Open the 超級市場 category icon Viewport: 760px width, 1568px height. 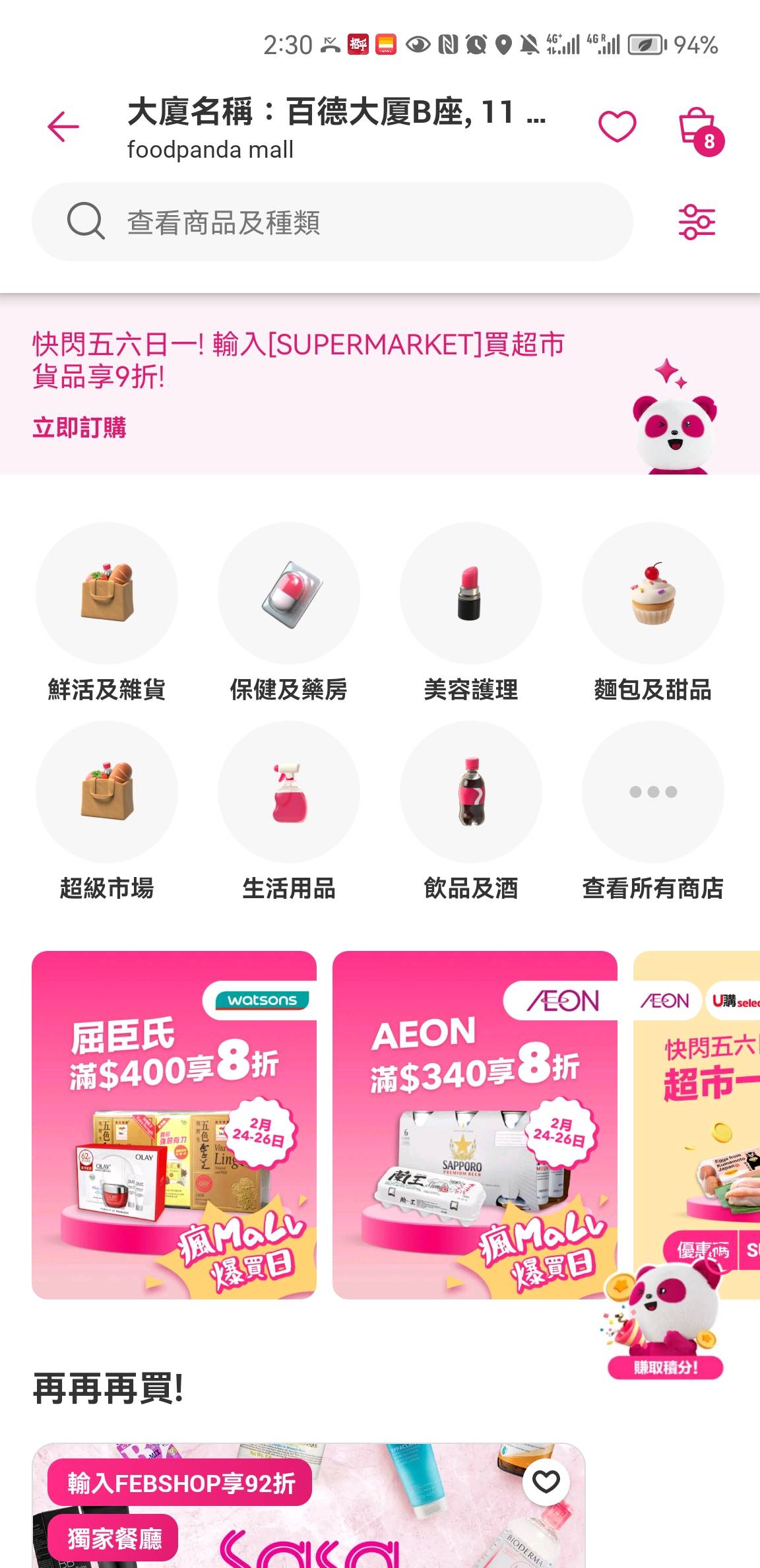[108, 792]
